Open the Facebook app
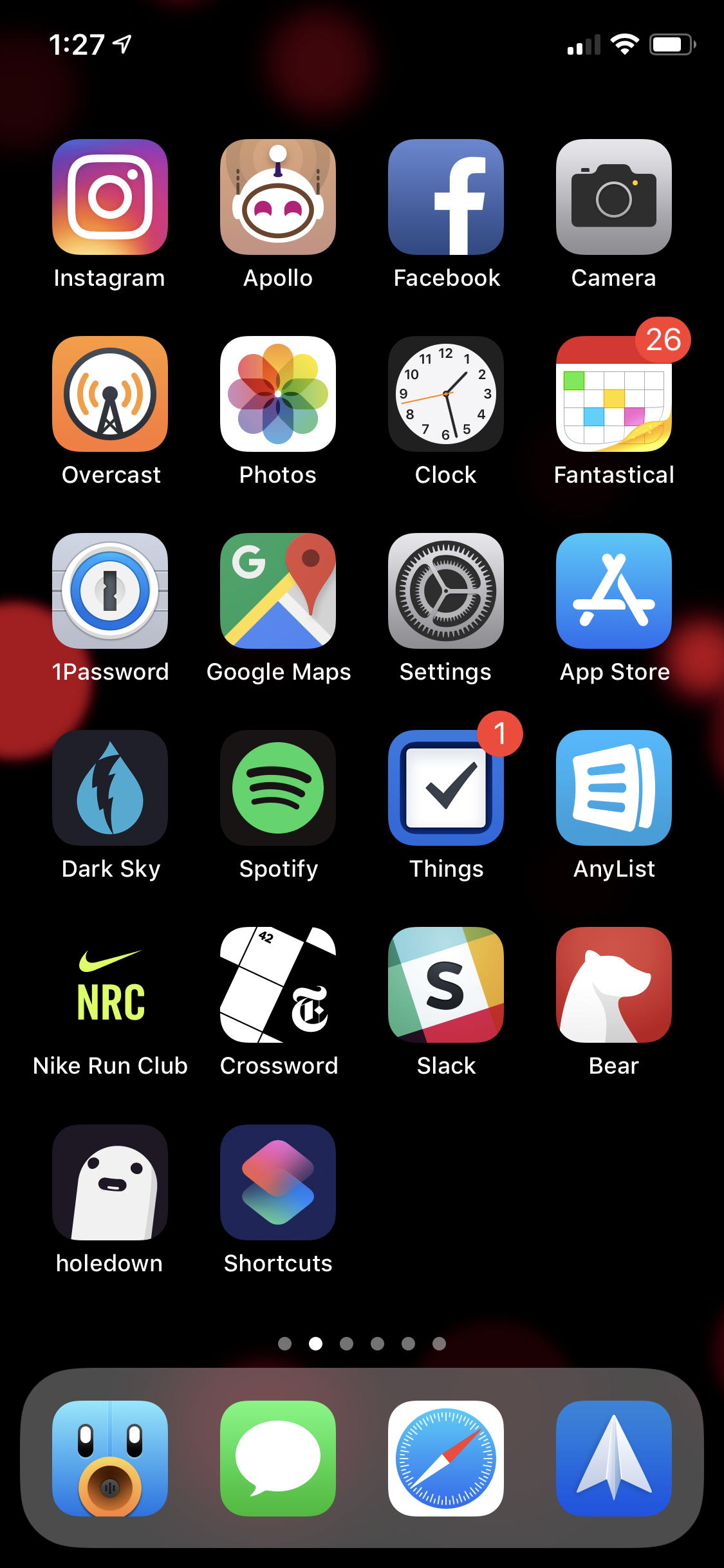 tap(446, 197)
